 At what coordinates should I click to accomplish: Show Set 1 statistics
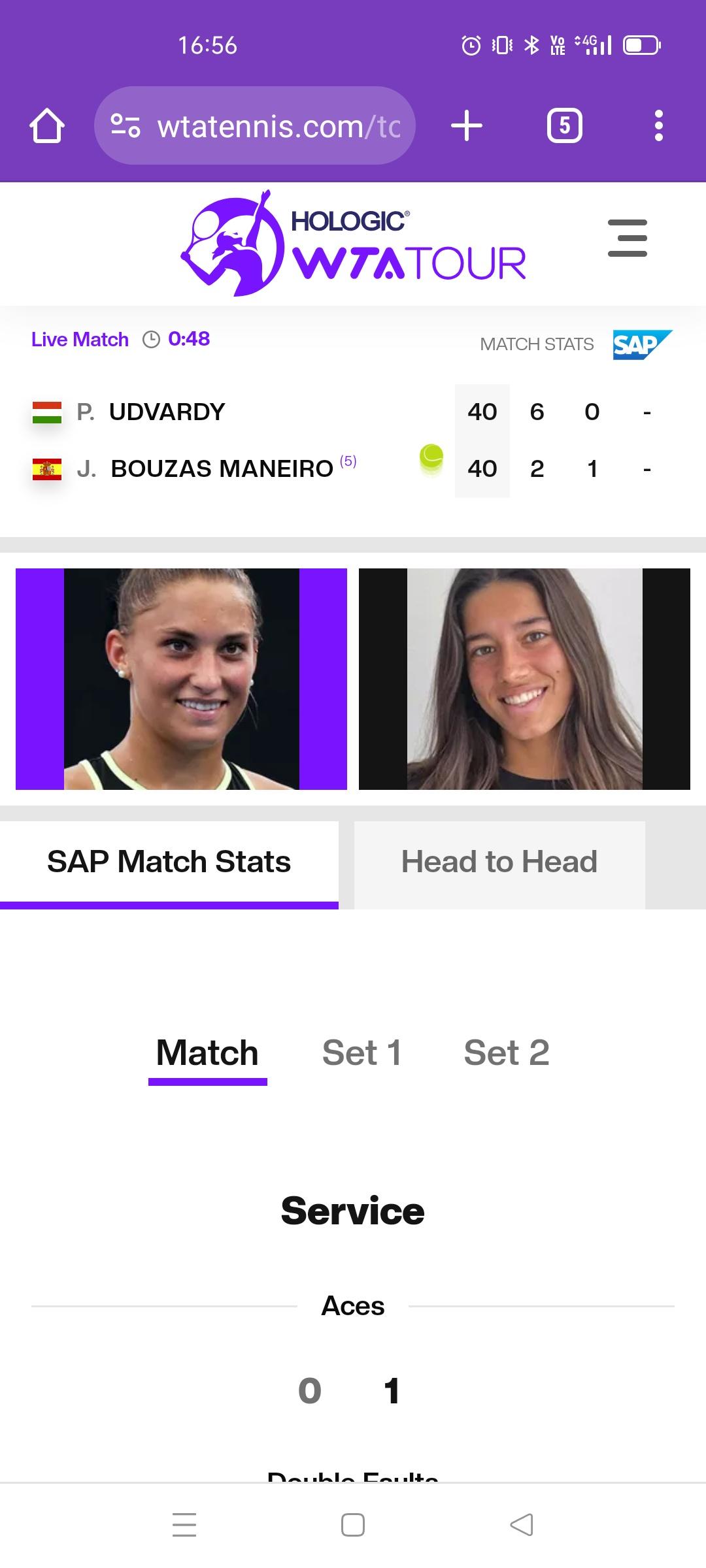(x=361, y=1053)
